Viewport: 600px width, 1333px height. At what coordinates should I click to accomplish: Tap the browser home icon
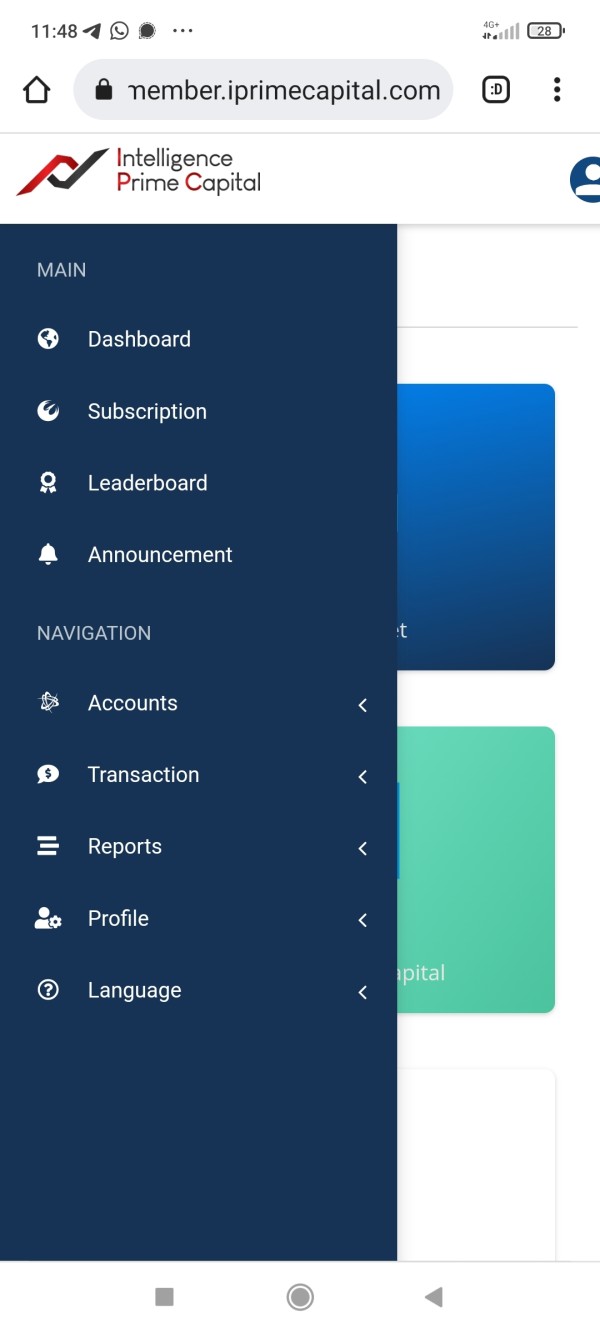tap(37, 91)
